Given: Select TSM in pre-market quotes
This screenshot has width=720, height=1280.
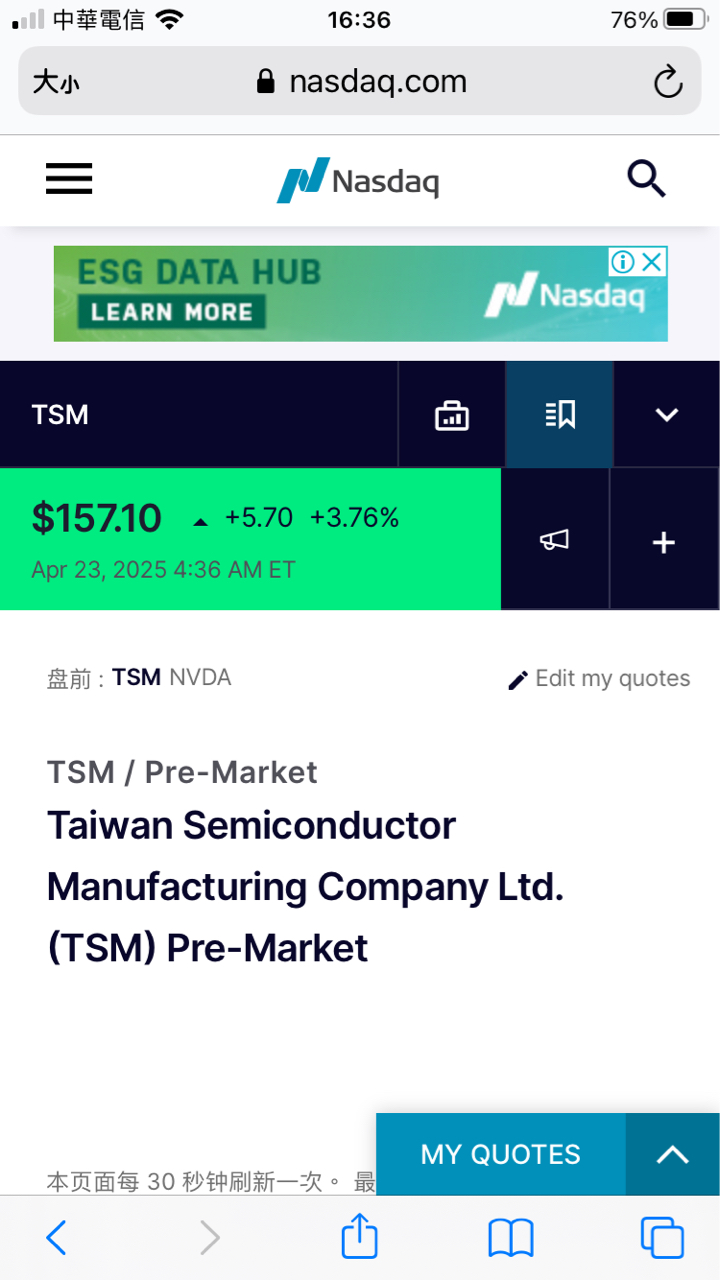Looking at the screenshot, I should (x=136, y=678).
